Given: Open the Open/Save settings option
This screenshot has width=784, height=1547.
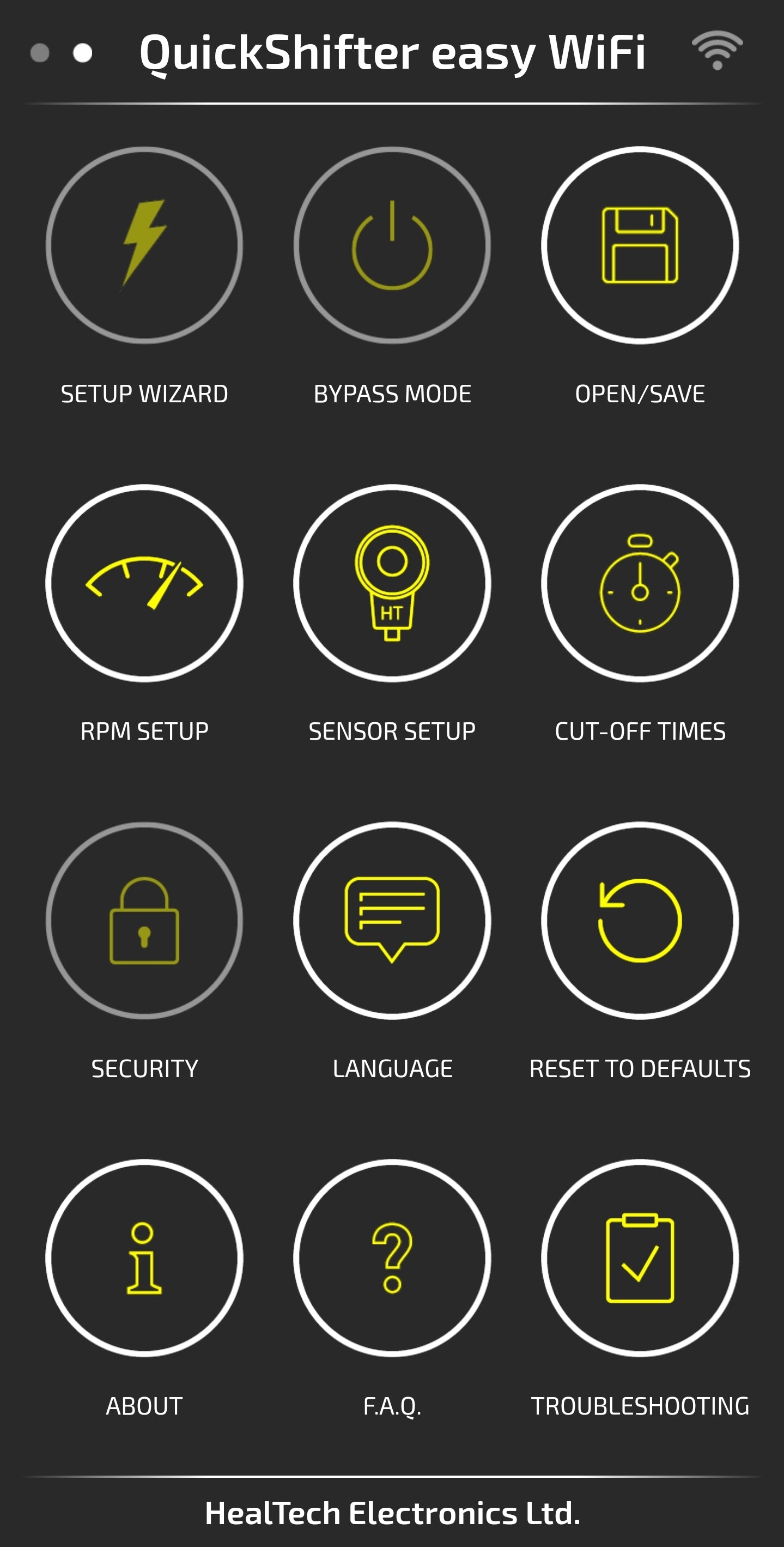Looking at the screenshot, I should (640, 245).
